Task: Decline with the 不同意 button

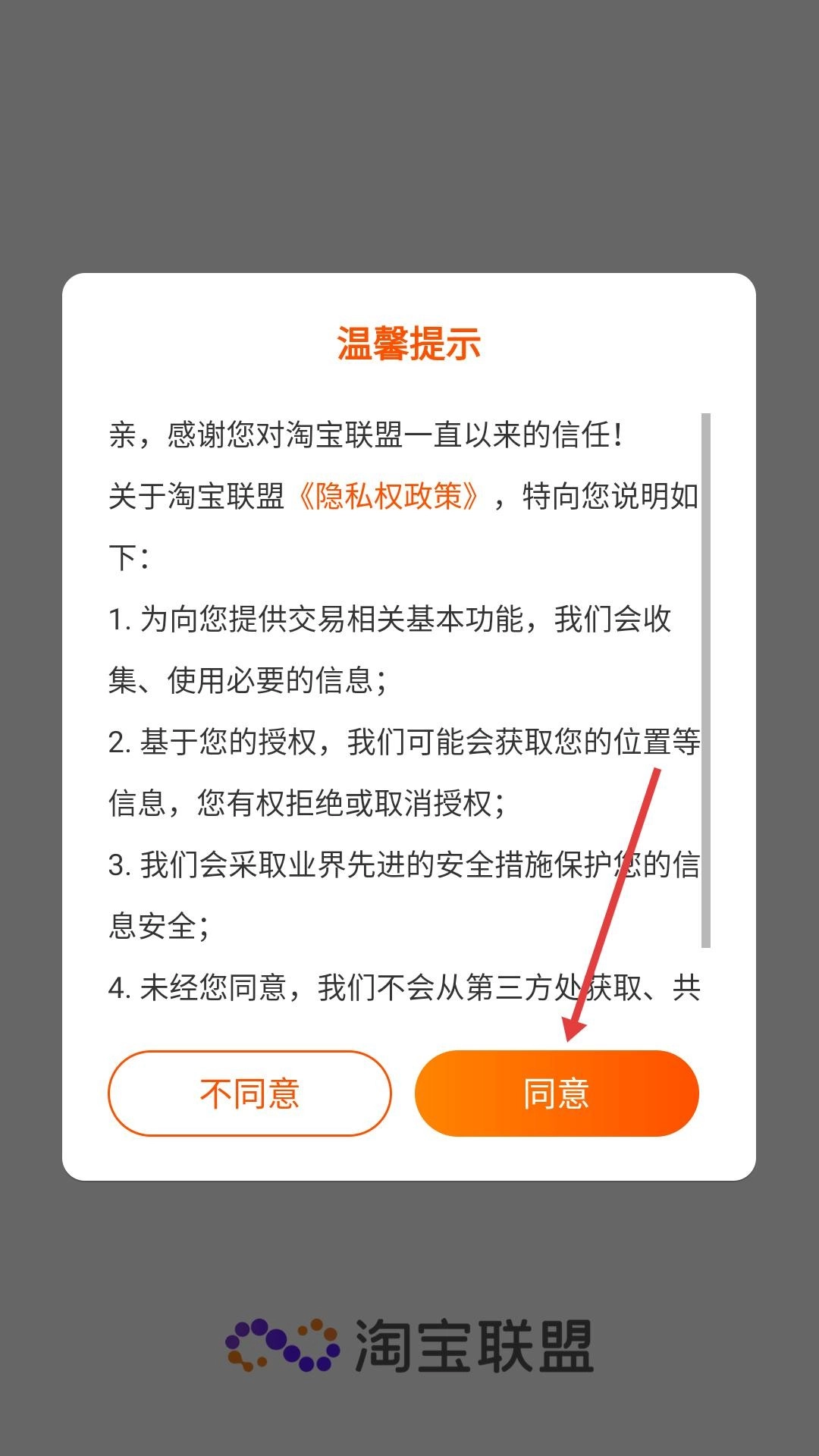Action: pos(249,1093)
